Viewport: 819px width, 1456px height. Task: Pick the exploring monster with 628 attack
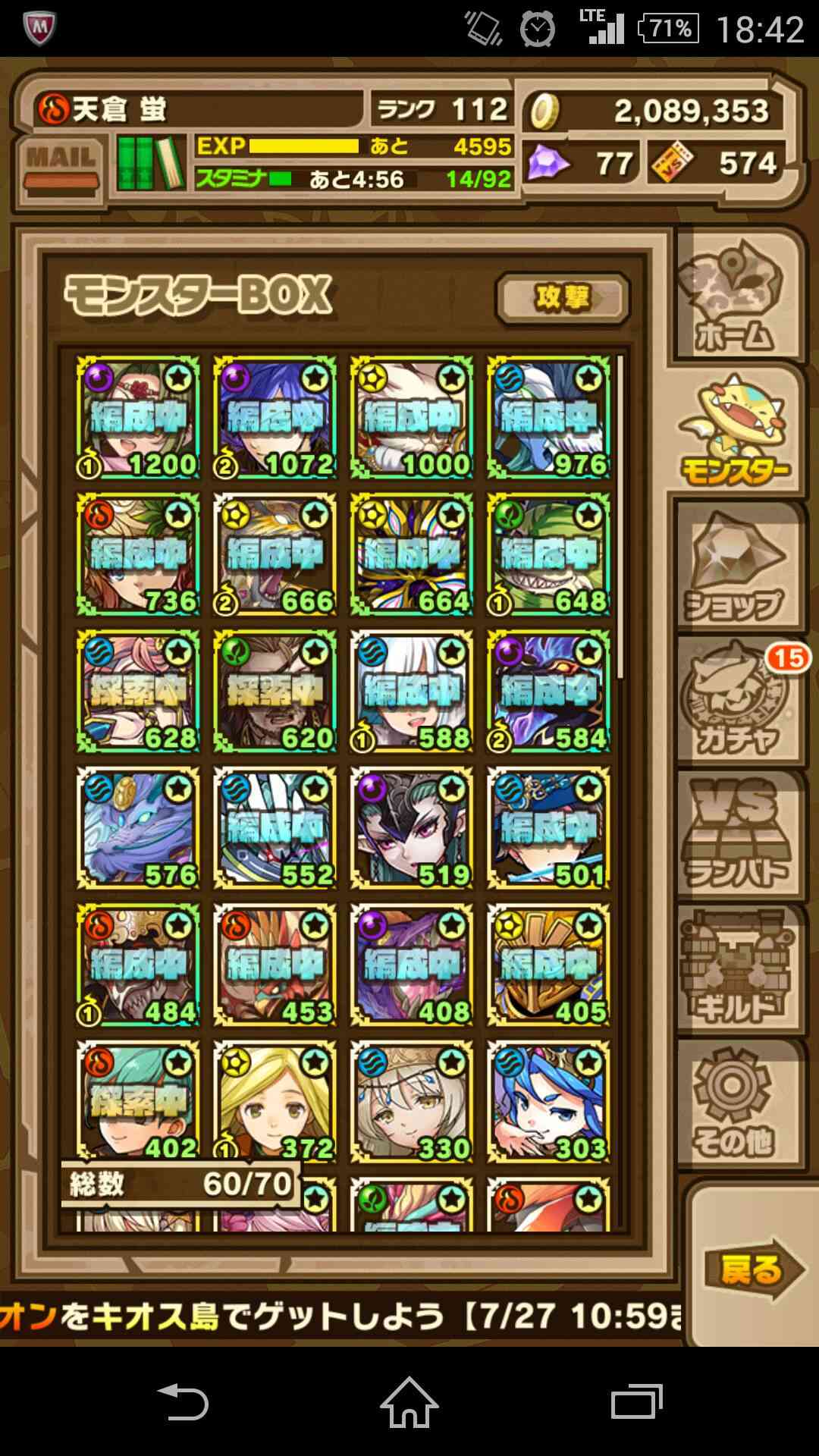[x=138, y=692]
